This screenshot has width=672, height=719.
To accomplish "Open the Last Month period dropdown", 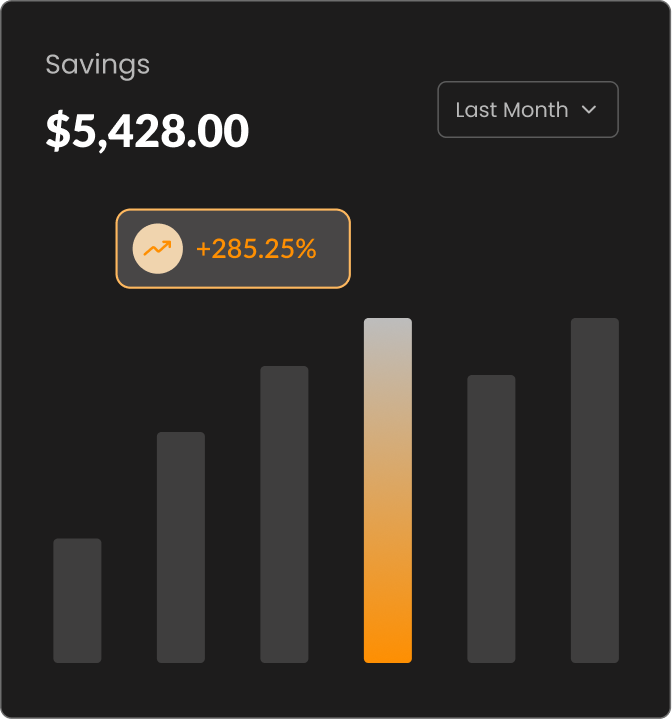I will (x=527, y=110).
